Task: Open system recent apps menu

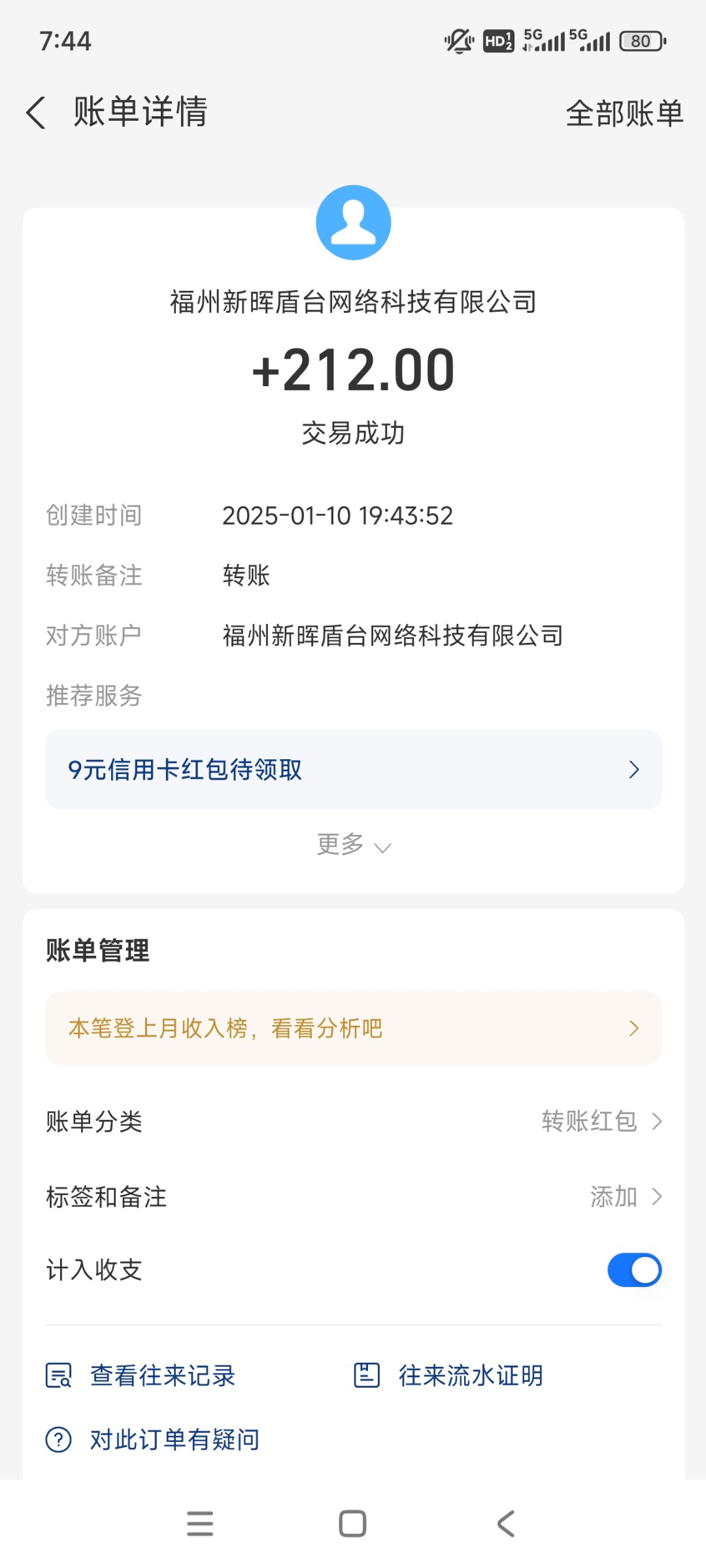Action: pos(200,1524)
